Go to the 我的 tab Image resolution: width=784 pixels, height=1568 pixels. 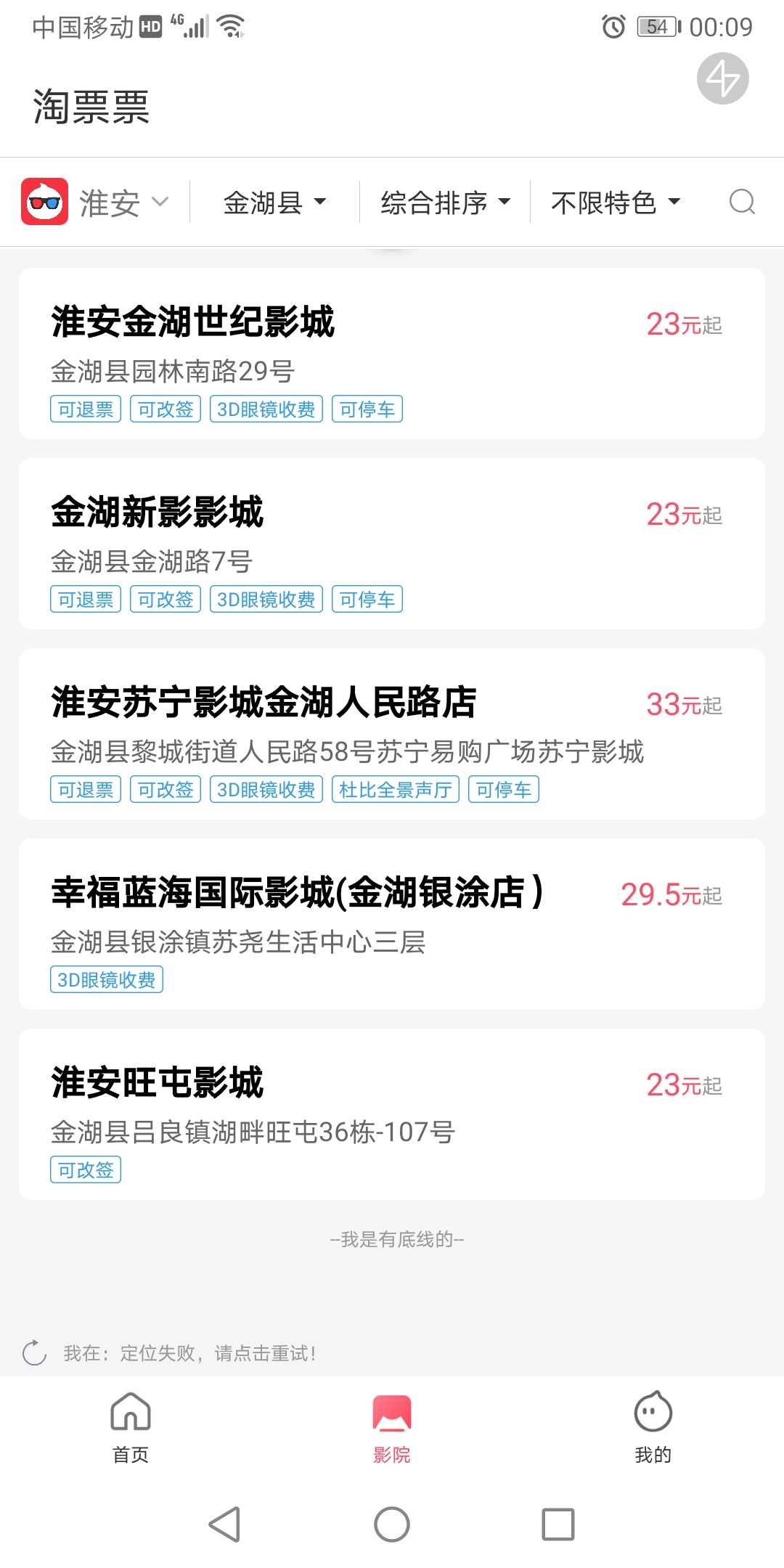point(653,1429)
